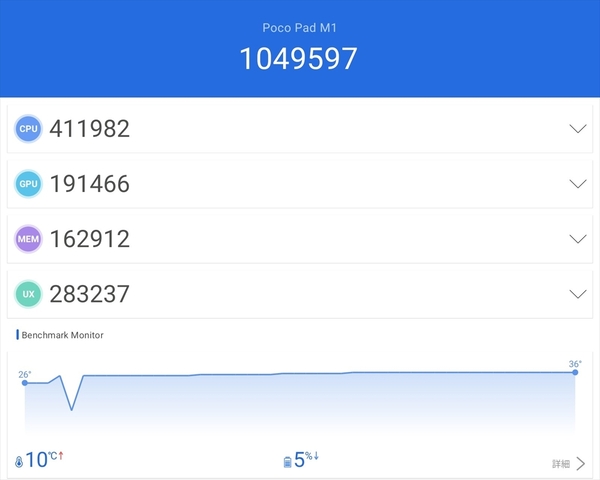Open the benchmark monitor details link
The width and height of the screenshot is (600, 480).
click(x=568, y=464)
